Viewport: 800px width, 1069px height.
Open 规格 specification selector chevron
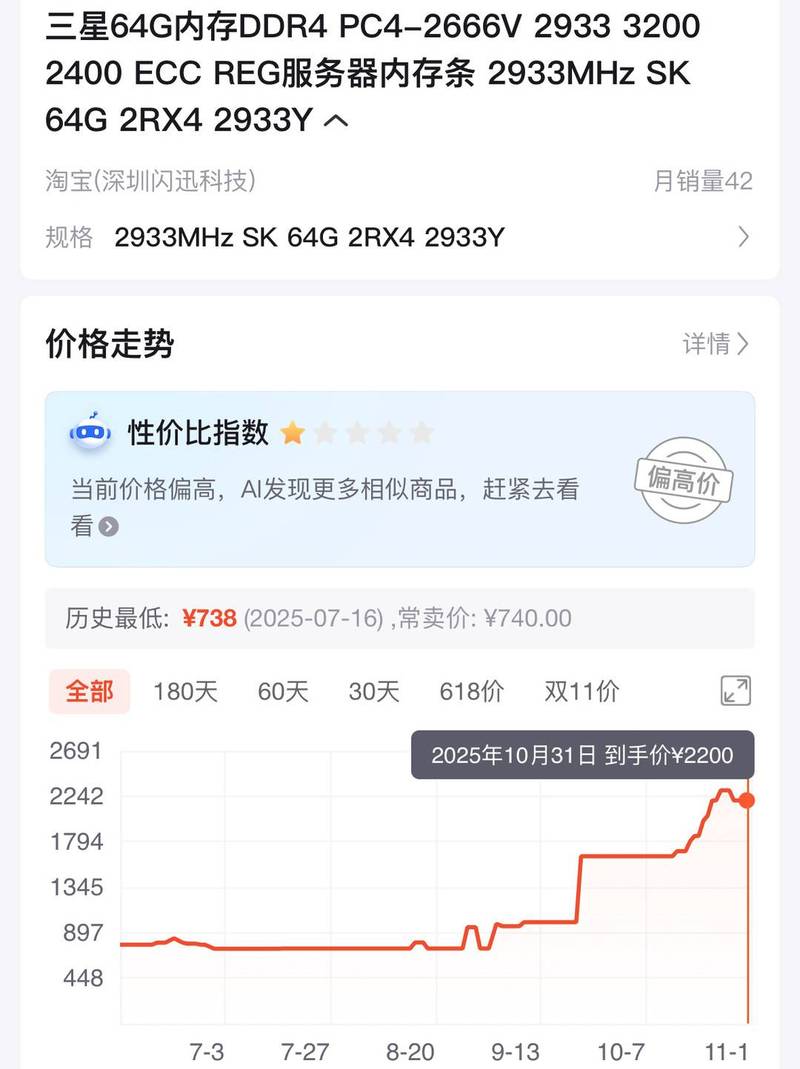(x=743, y=237)
